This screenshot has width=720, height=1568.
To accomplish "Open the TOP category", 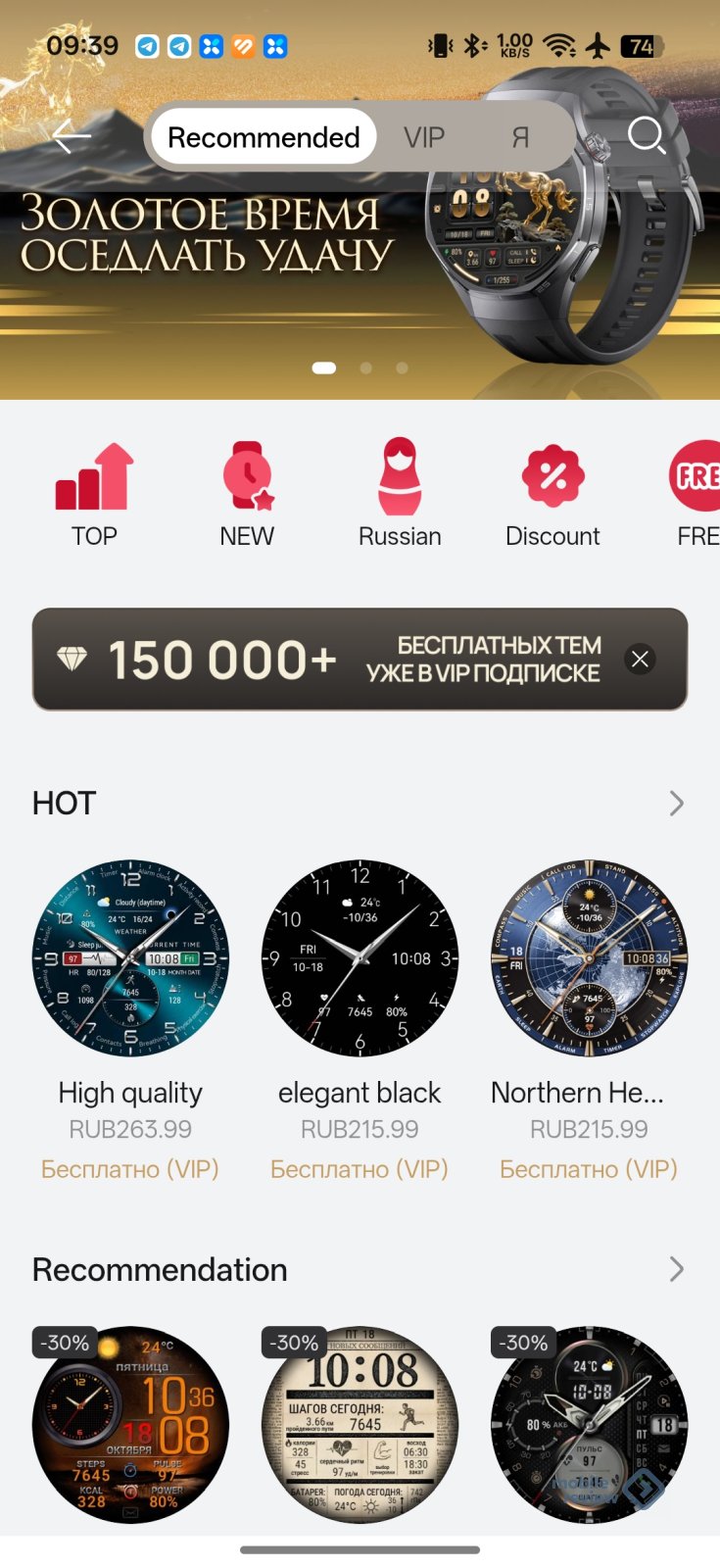I will [94, 493].
